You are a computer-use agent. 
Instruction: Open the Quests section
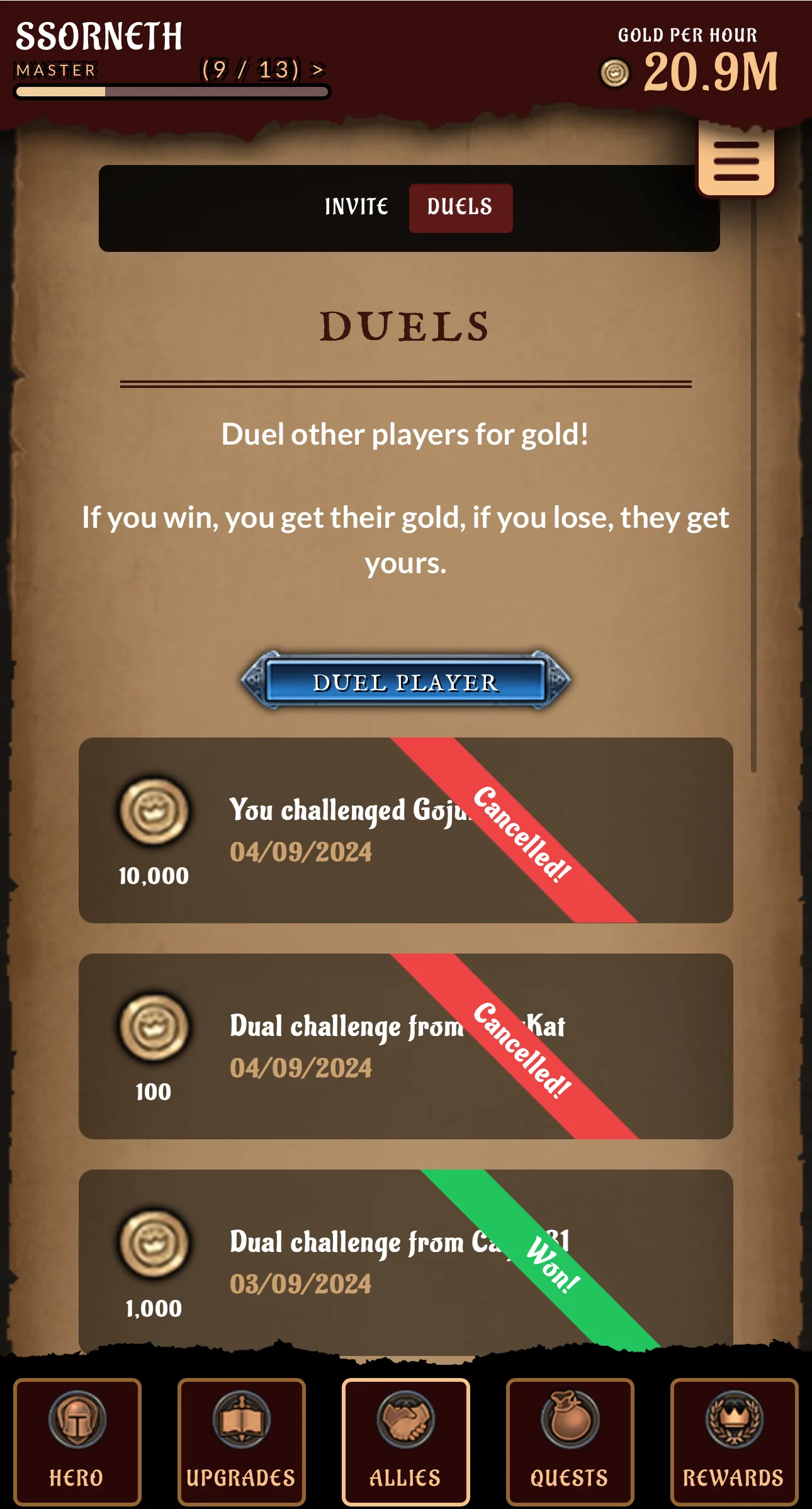[x=570, y=1441]
